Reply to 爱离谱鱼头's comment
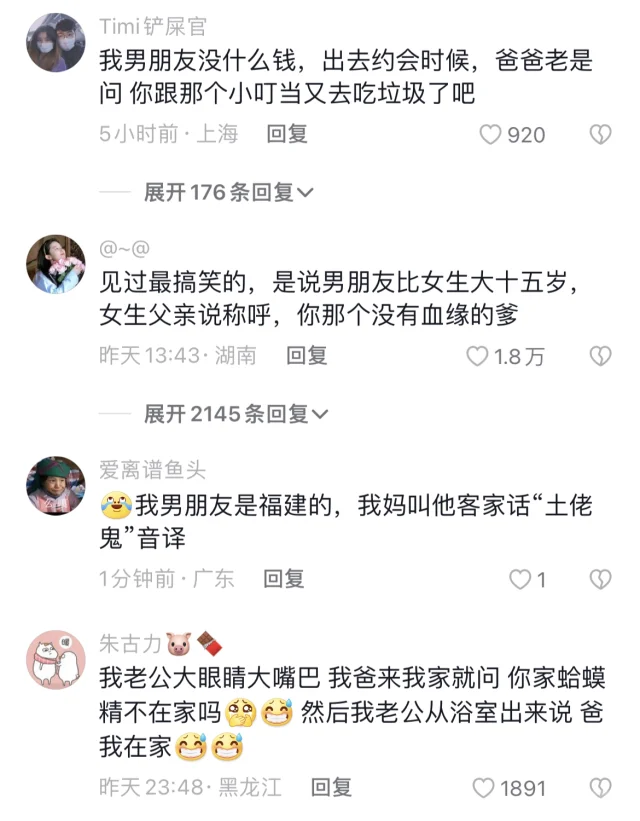 [x=284, y=579]
